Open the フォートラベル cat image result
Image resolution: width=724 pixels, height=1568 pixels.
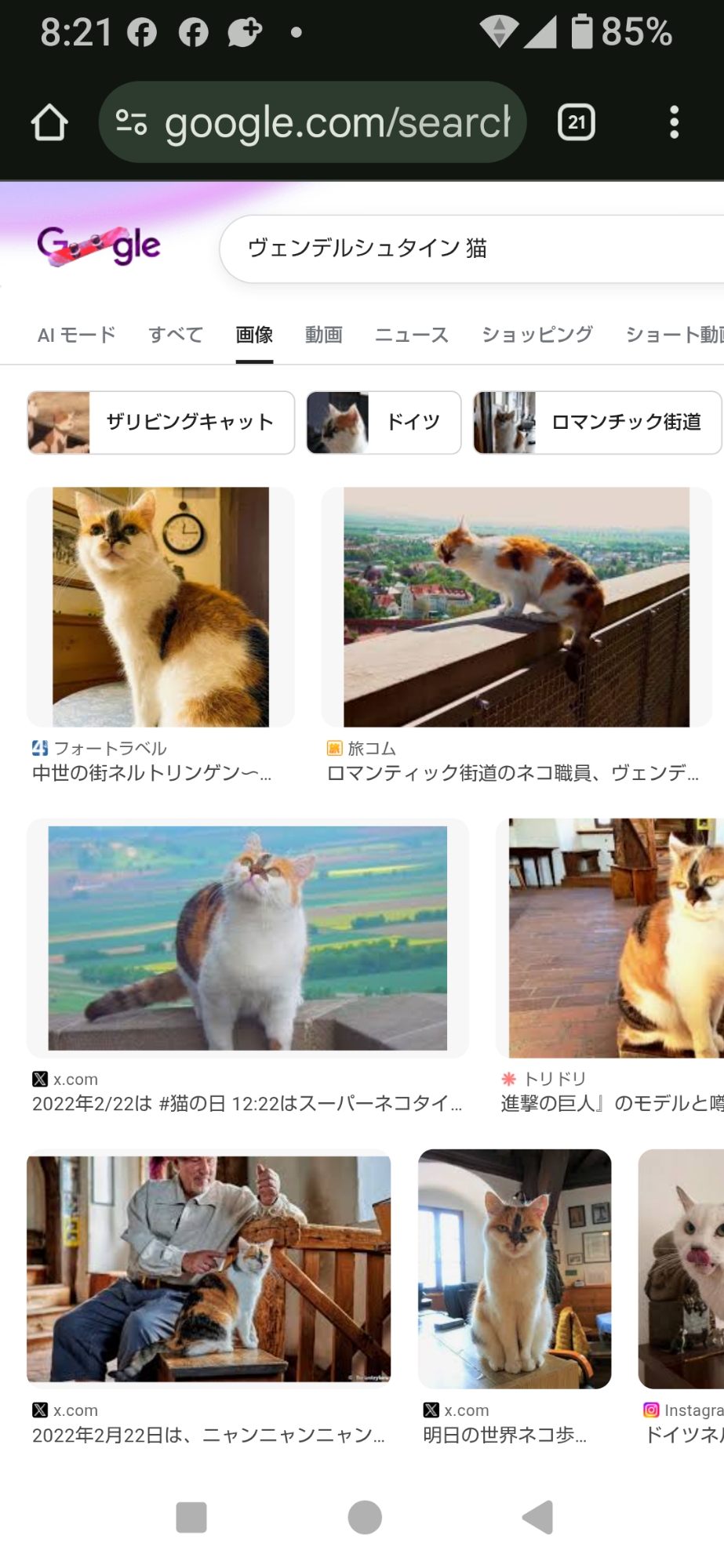point(161,608)
